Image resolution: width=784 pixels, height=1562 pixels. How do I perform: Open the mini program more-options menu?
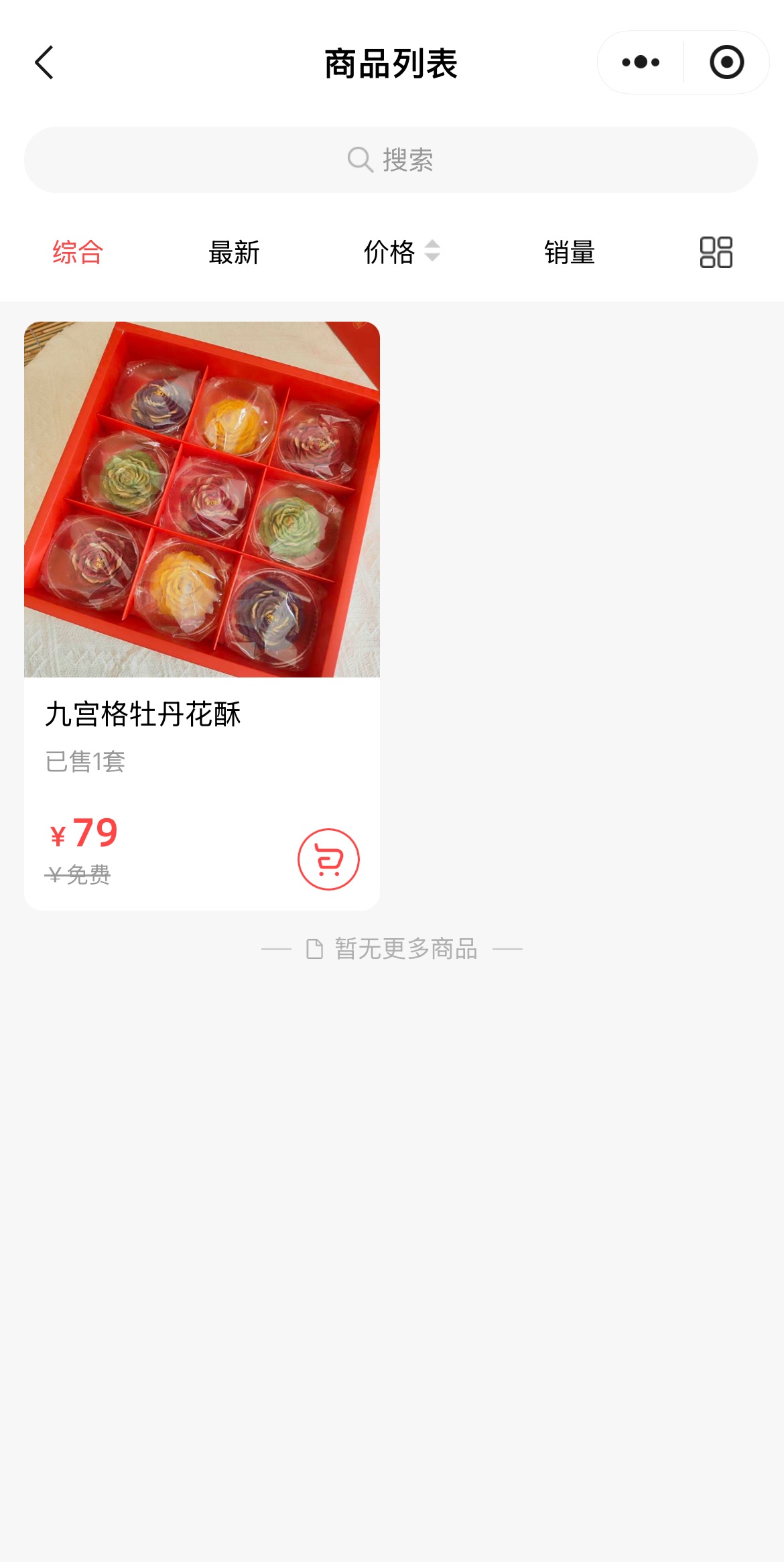click(x=641, y=62)
